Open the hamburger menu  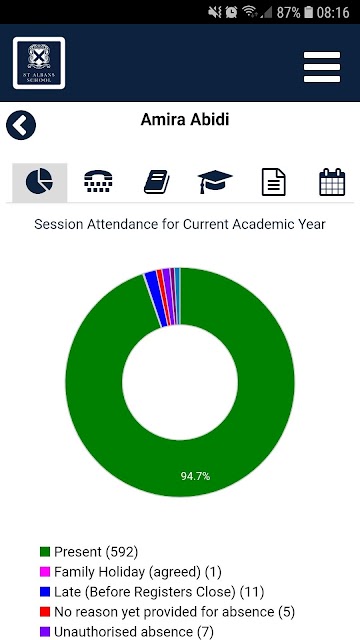pos(322,67)
